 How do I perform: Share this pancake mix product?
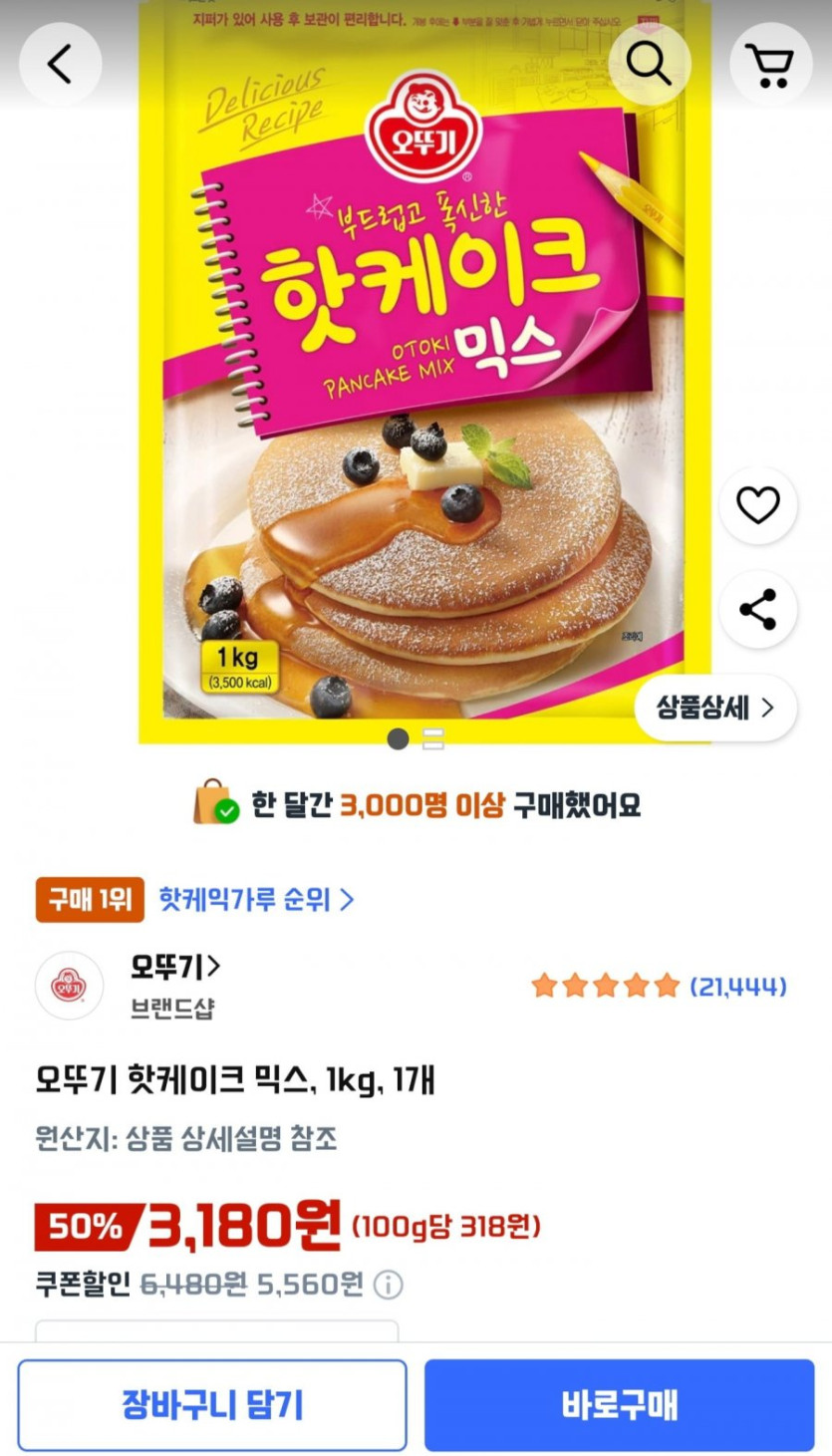757,610
